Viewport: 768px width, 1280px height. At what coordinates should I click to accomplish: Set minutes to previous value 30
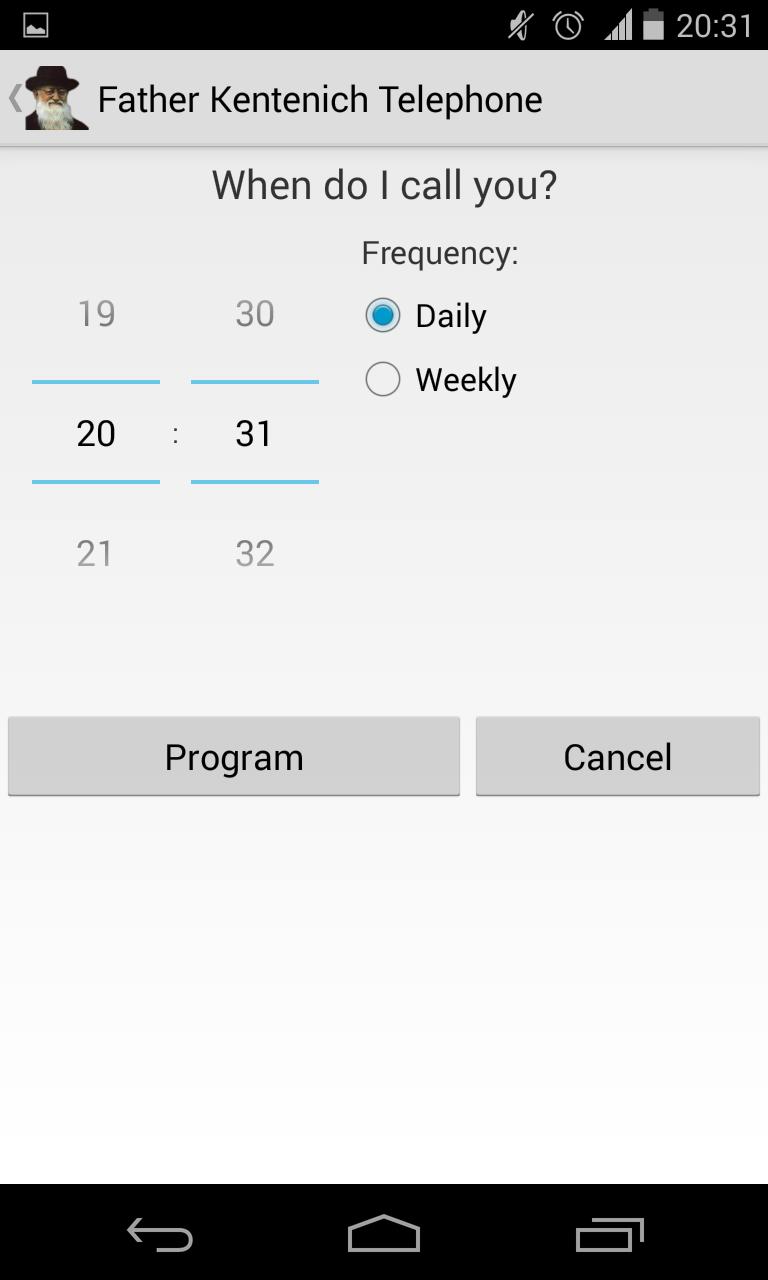coord(254,314)
